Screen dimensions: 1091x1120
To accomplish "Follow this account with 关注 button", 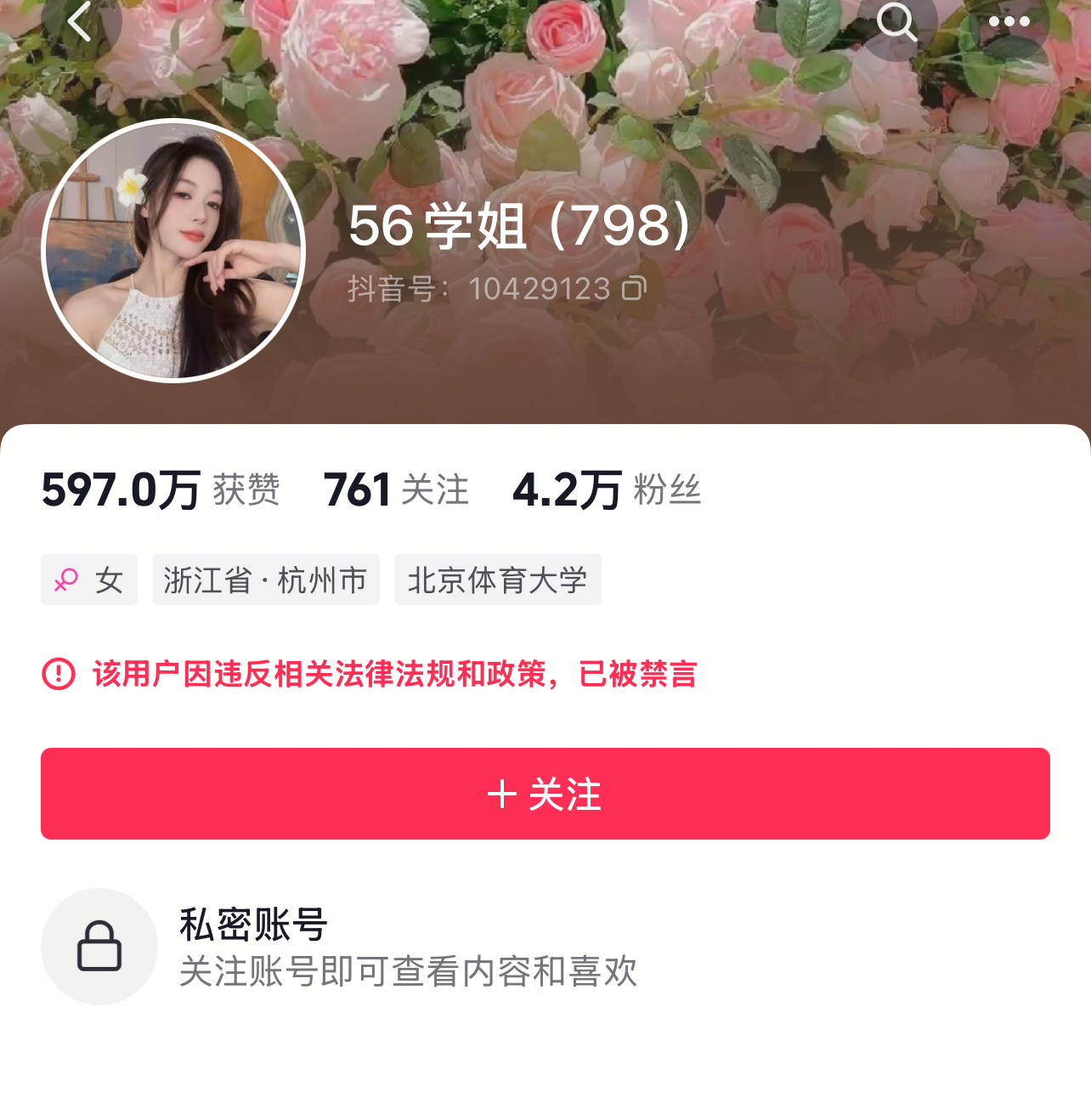I will tap(545, 794).
